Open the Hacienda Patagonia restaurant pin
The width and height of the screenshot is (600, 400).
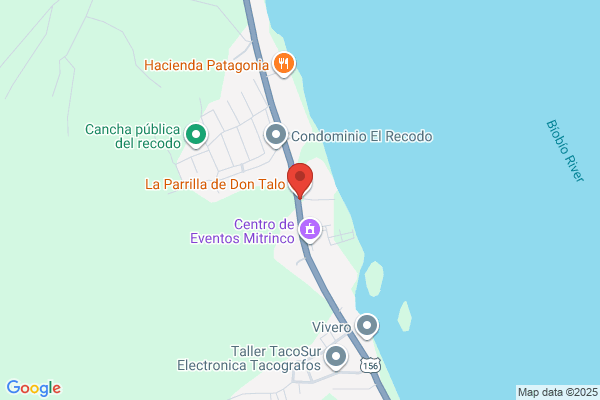click(284, 64)
